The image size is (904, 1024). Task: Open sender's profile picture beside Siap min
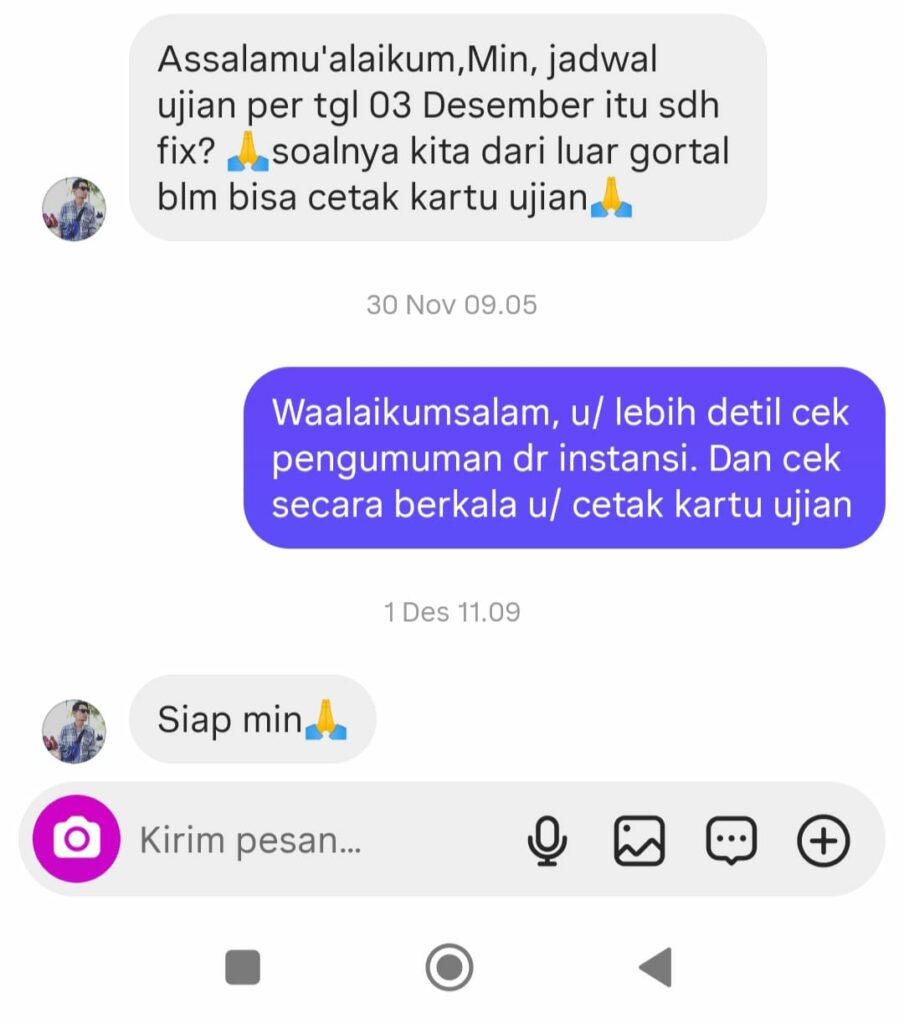(x=73, y=731)
